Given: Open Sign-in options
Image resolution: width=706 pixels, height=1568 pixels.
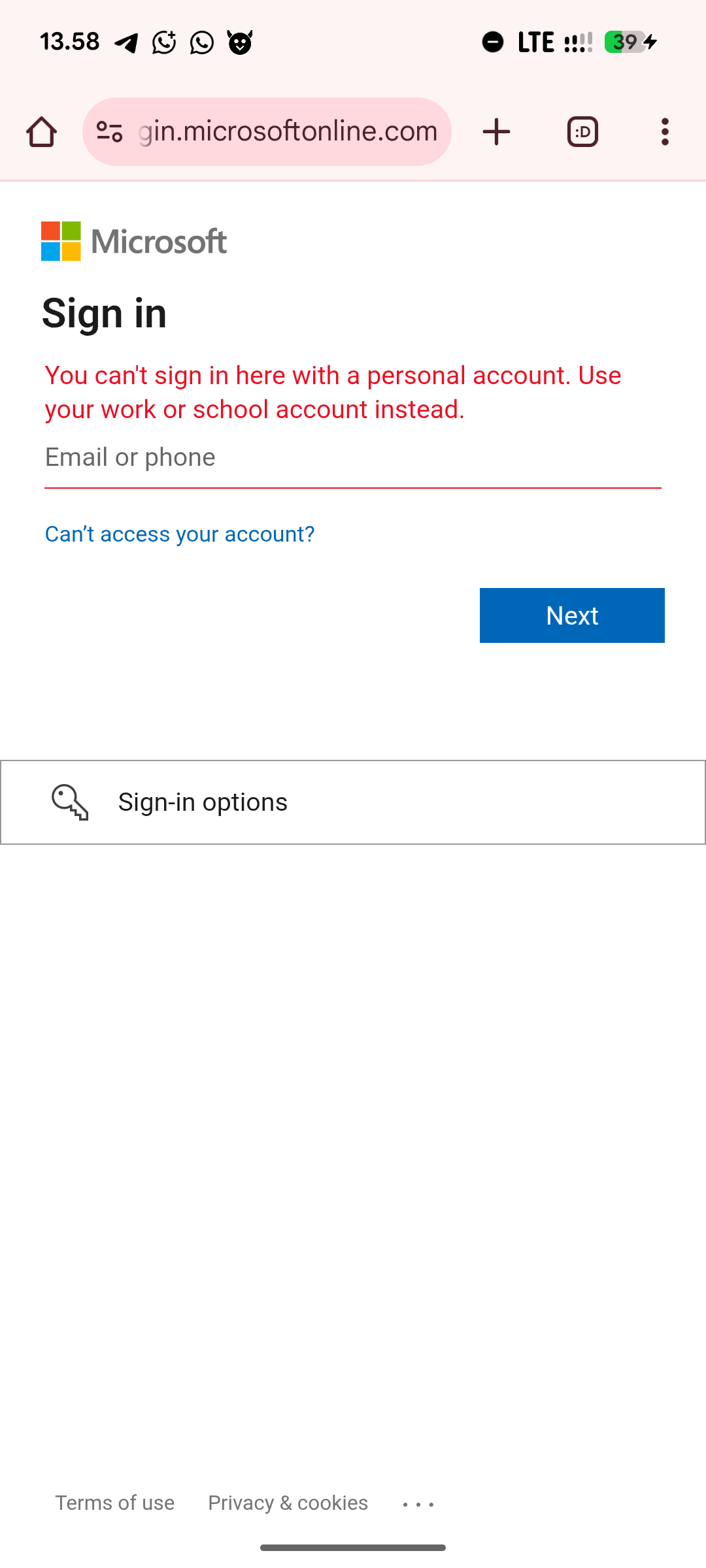Looking at the screenshot, I should (x=353, y=802).
